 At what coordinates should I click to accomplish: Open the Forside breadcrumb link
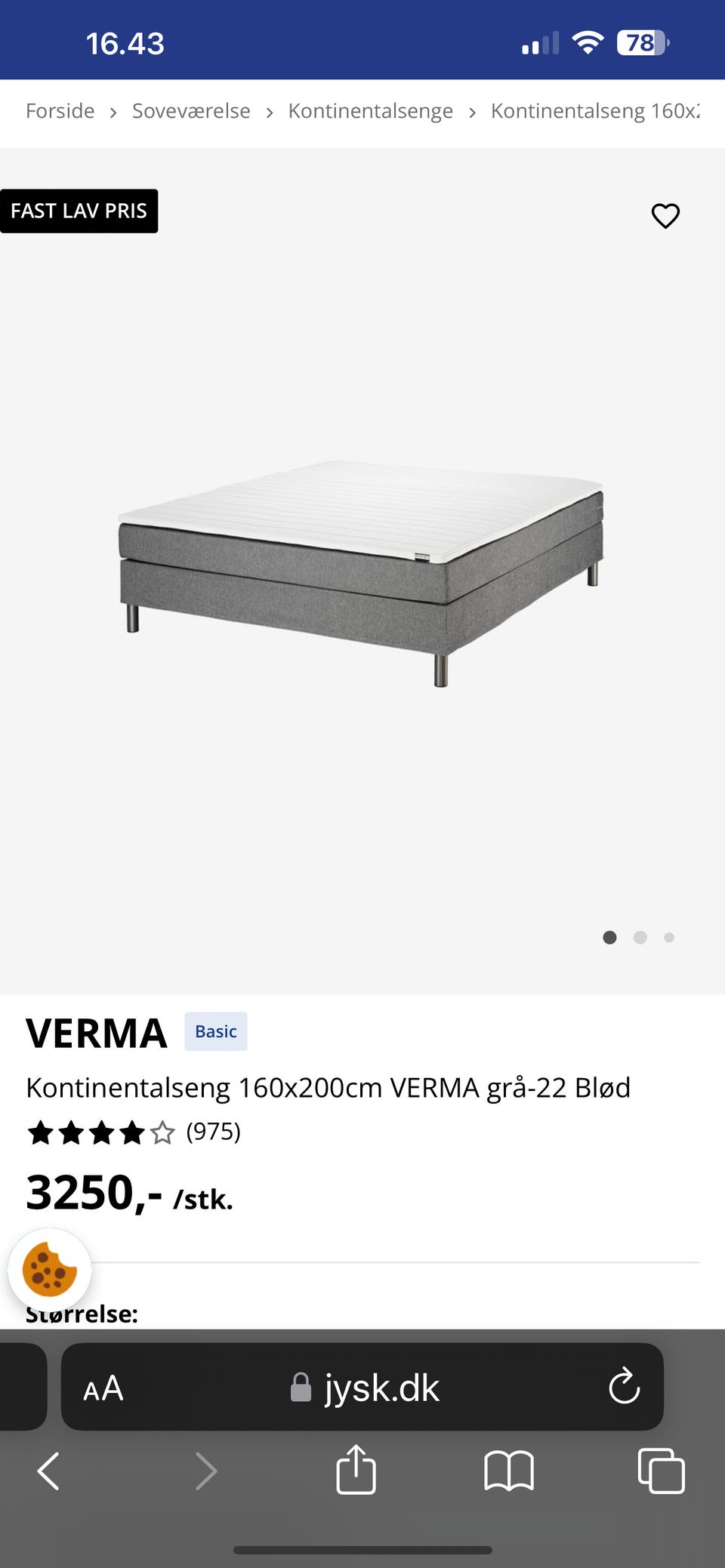coord(60,111)
